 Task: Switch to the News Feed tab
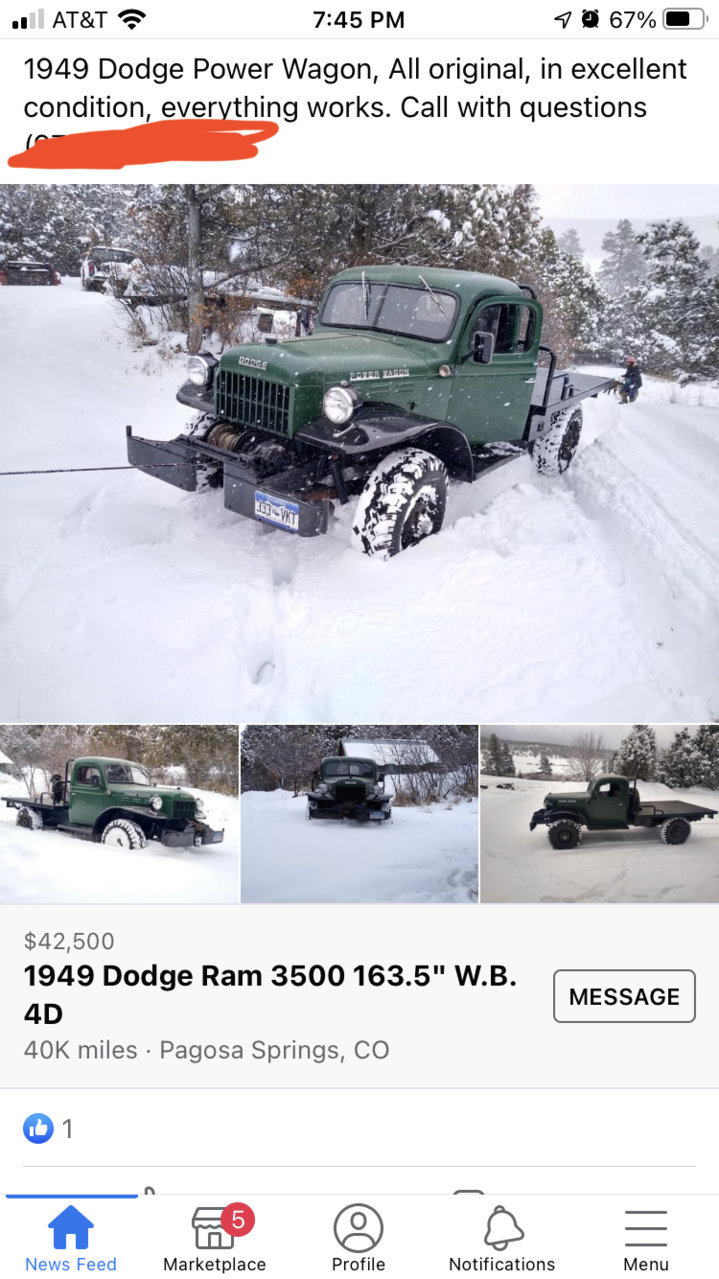(x=71, y=1239)
